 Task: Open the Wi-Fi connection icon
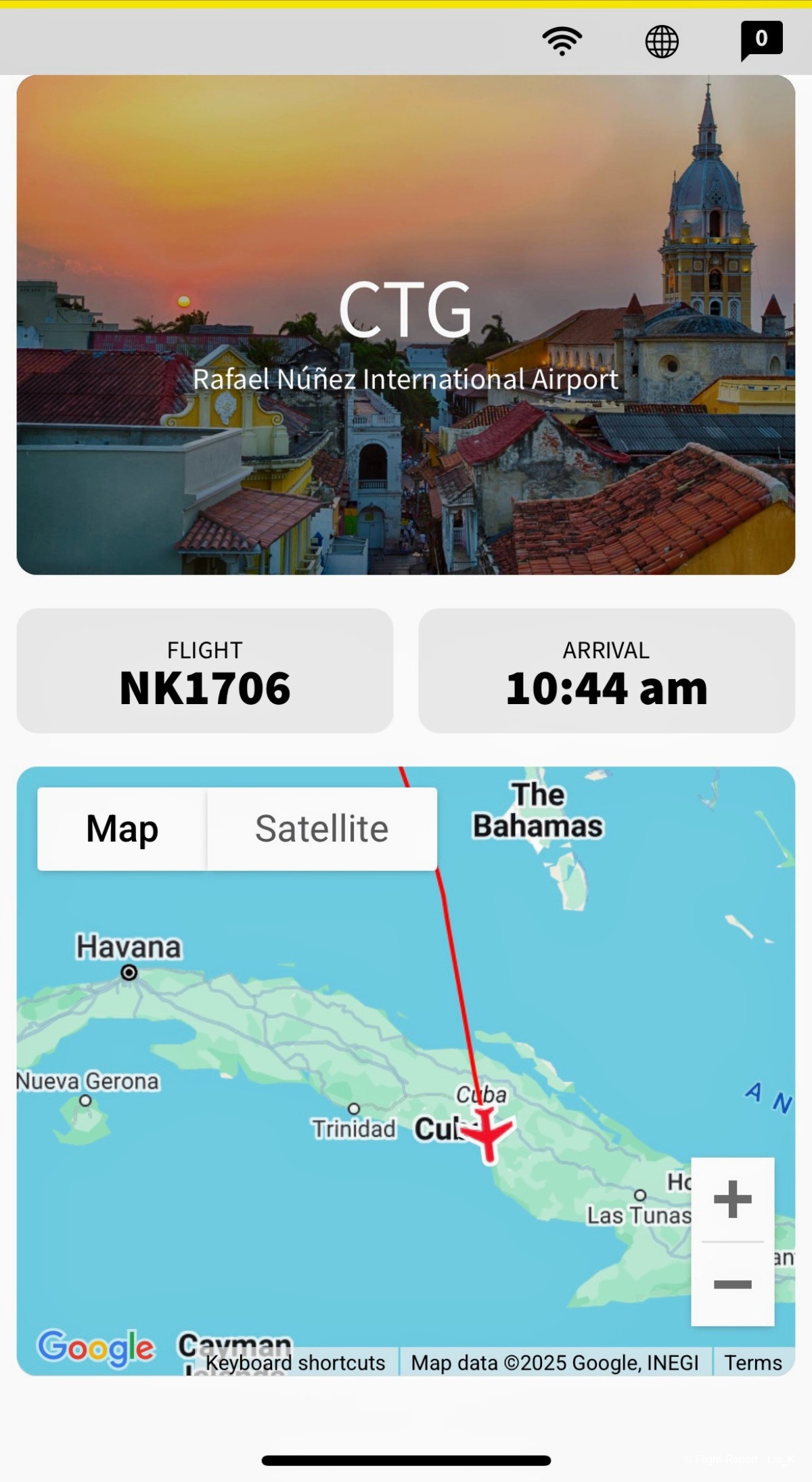click(x=562, y=41)
